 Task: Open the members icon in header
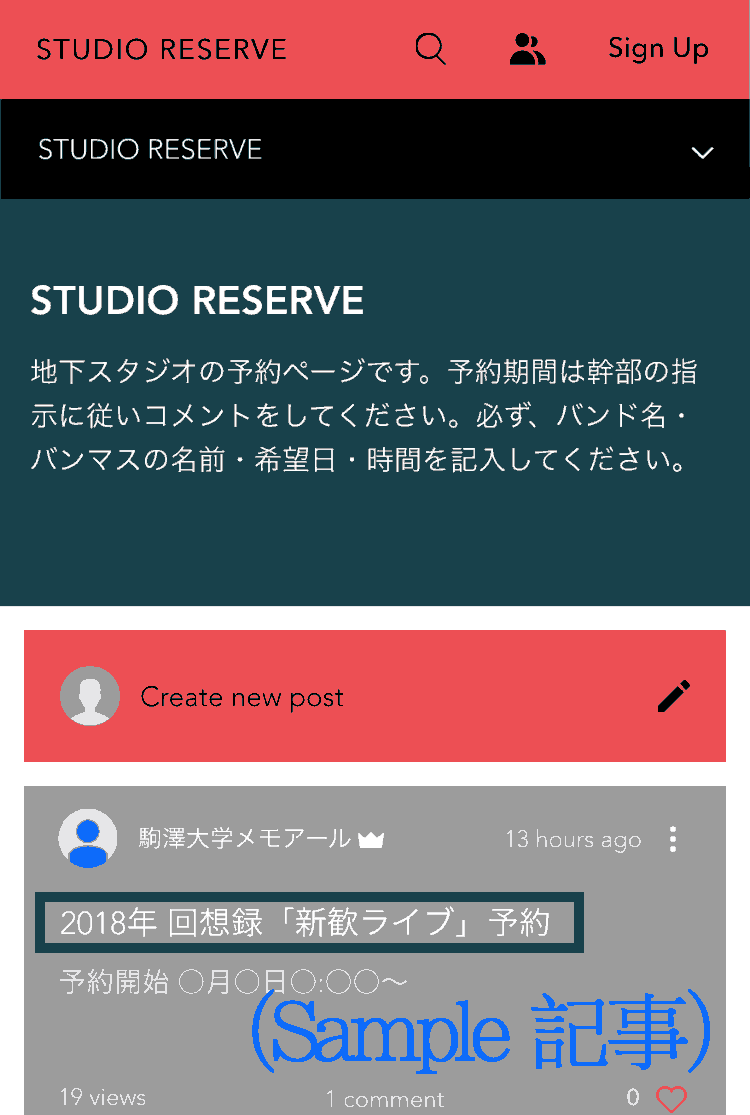point(527,49)
